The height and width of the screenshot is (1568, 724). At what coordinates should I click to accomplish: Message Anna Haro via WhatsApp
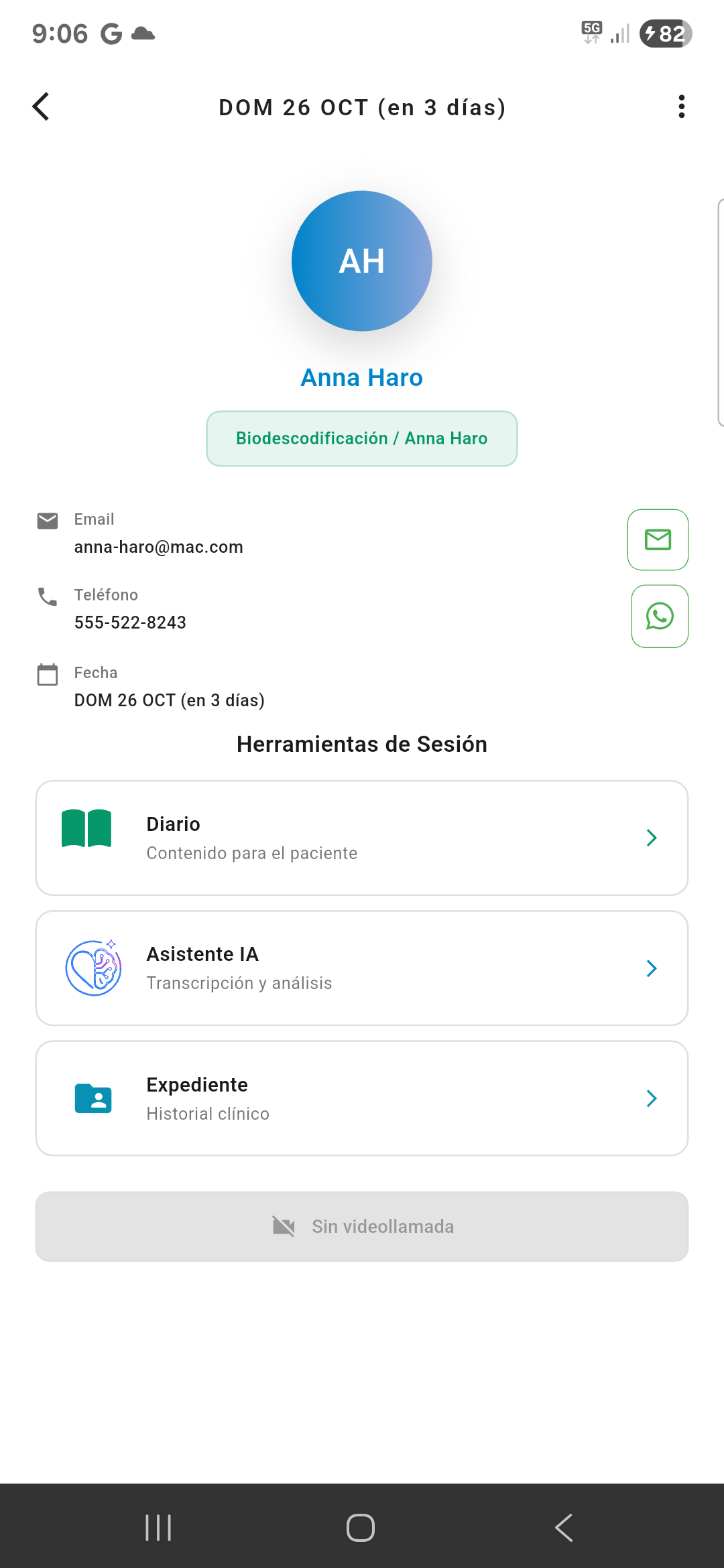tap(660, 616)
